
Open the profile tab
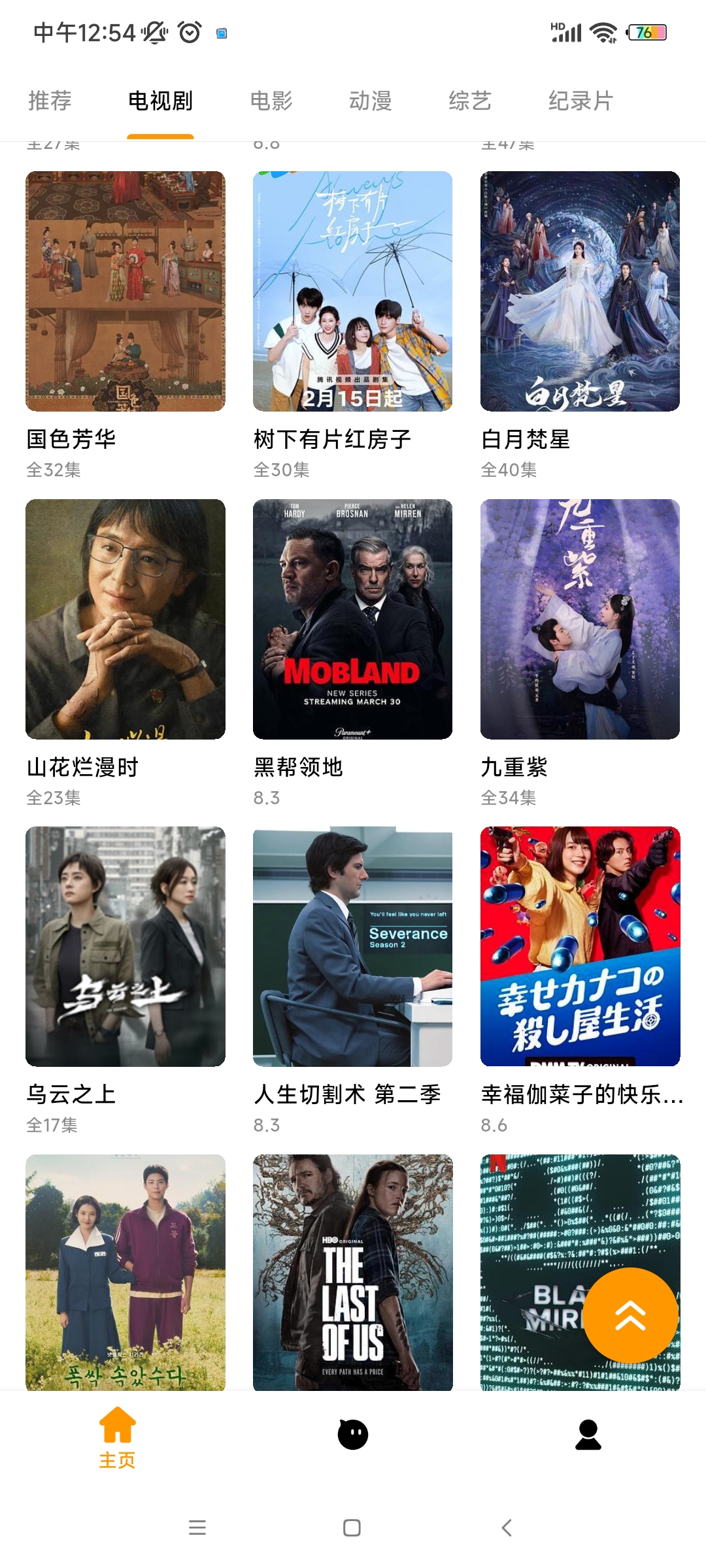pos(588,1435)
